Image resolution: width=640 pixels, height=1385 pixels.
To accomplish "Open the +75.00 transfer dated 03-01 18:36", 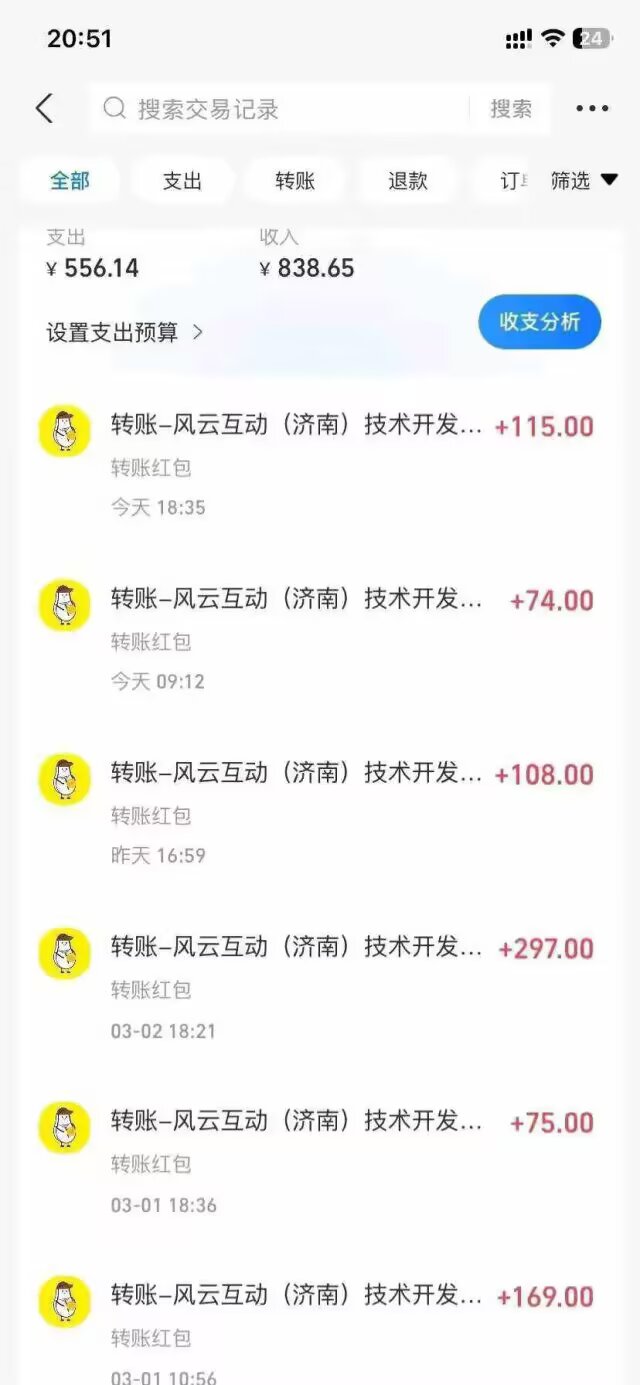I will (x=320, y=1161).
